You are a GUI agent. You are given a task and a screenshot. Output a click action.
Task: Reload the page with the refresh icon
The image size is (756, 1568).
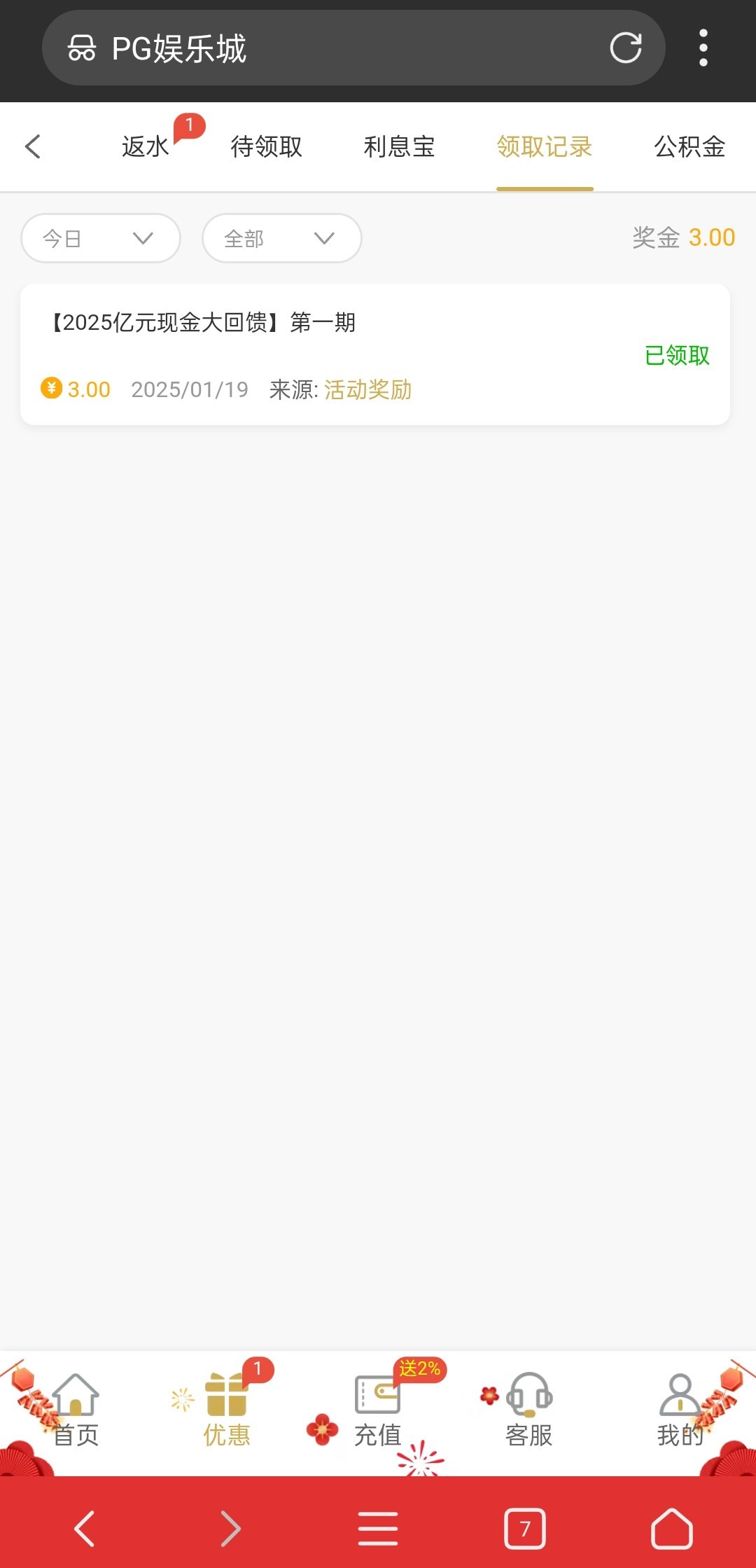coord(625,48)
